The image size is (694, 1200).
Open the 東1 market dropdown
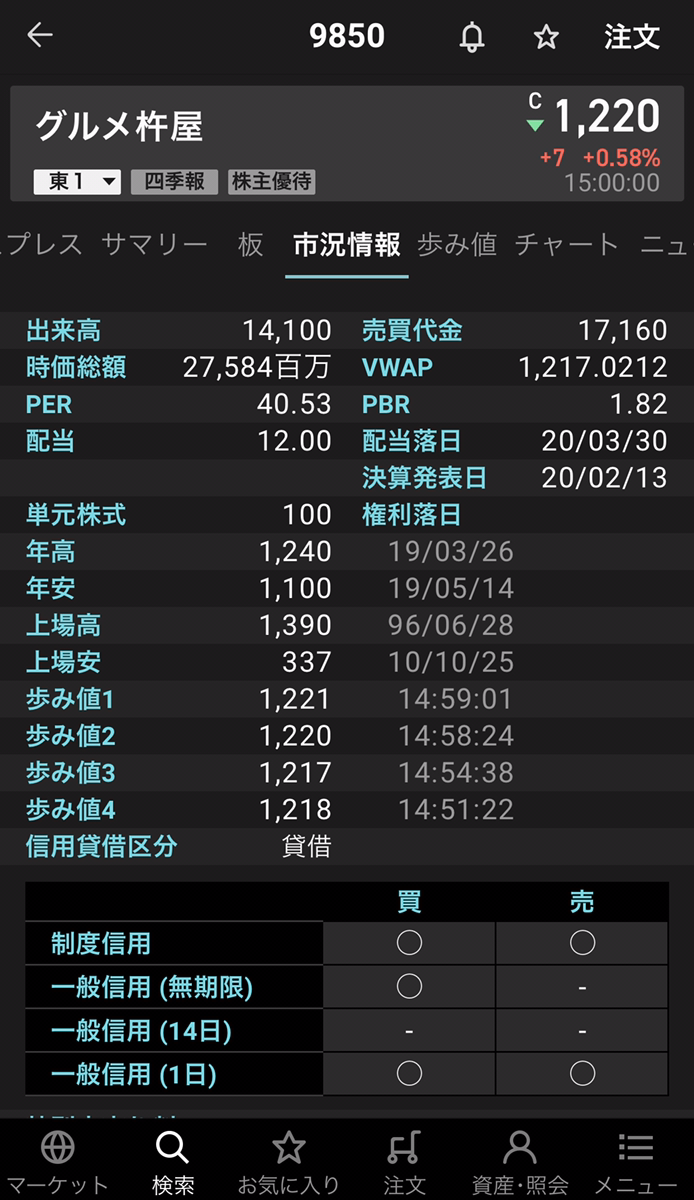(77, 182)
